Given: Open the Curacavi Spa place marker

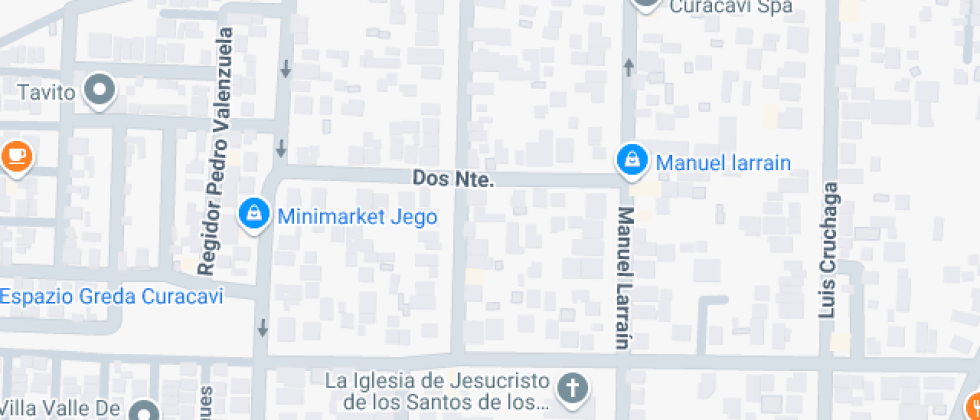Looking at the screenshot, I should [x=647, y=5].
